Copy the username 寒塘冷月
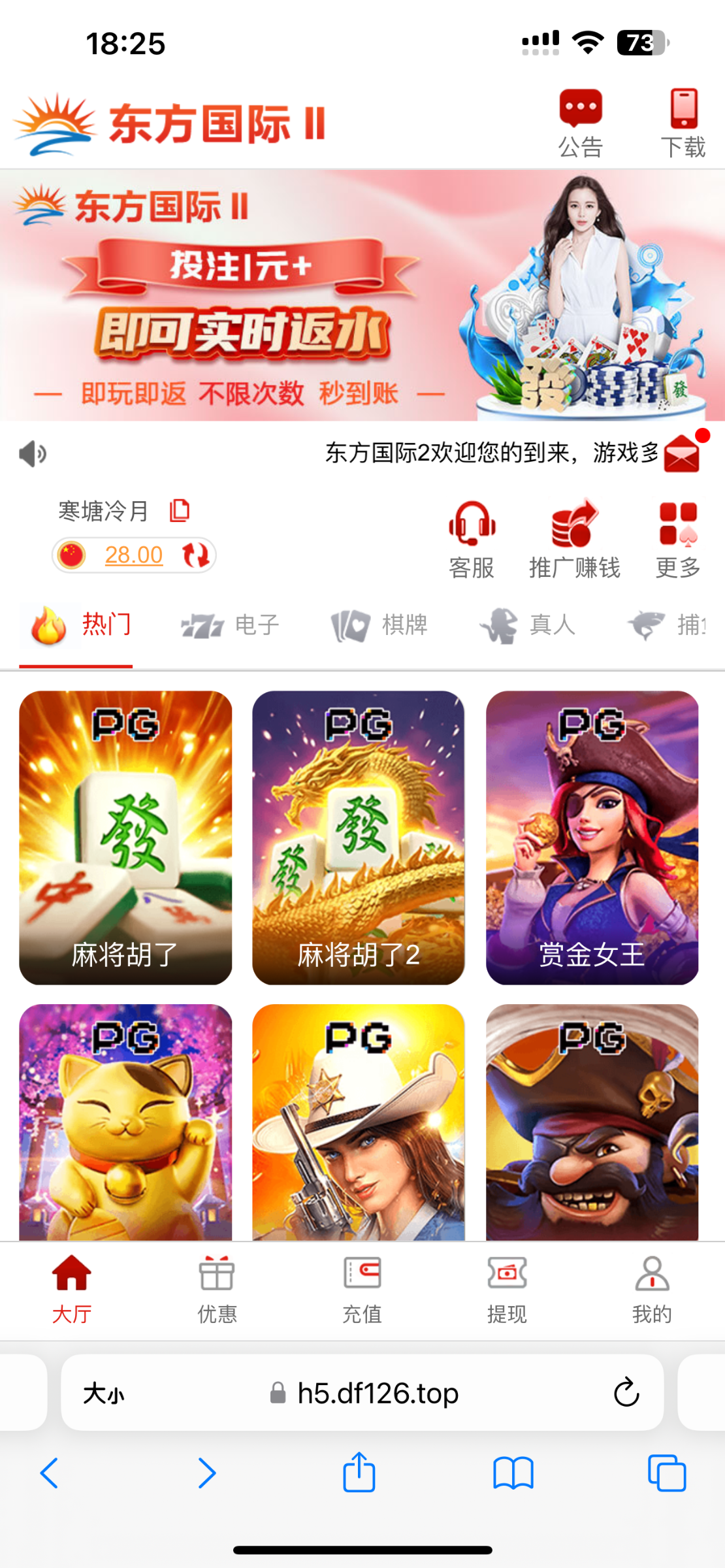The width and height of the screenshot is (725, 1568). pos(180,510)
